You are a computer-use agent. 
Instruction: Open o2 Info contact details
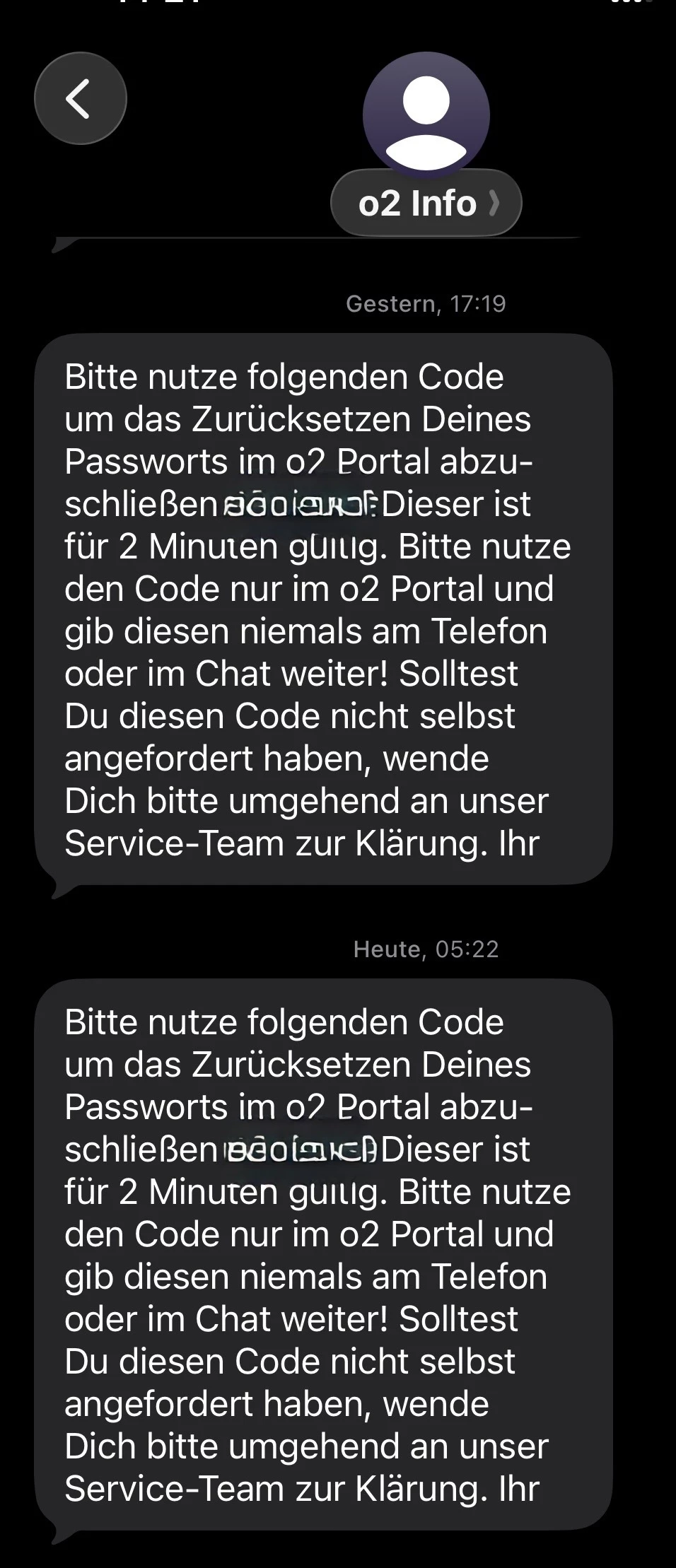(426, 204)
